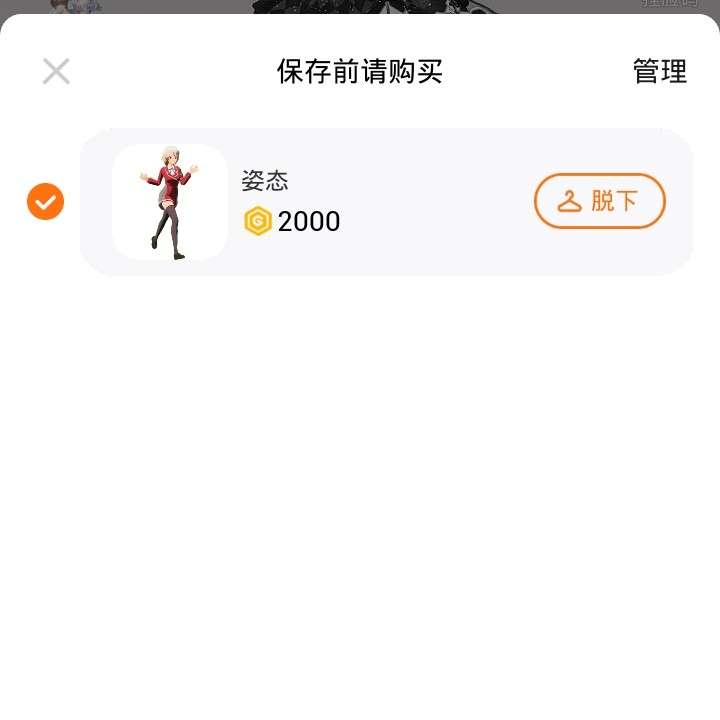
Task: Tap 脱下 to take off pose
Action: tap(600, 201)
